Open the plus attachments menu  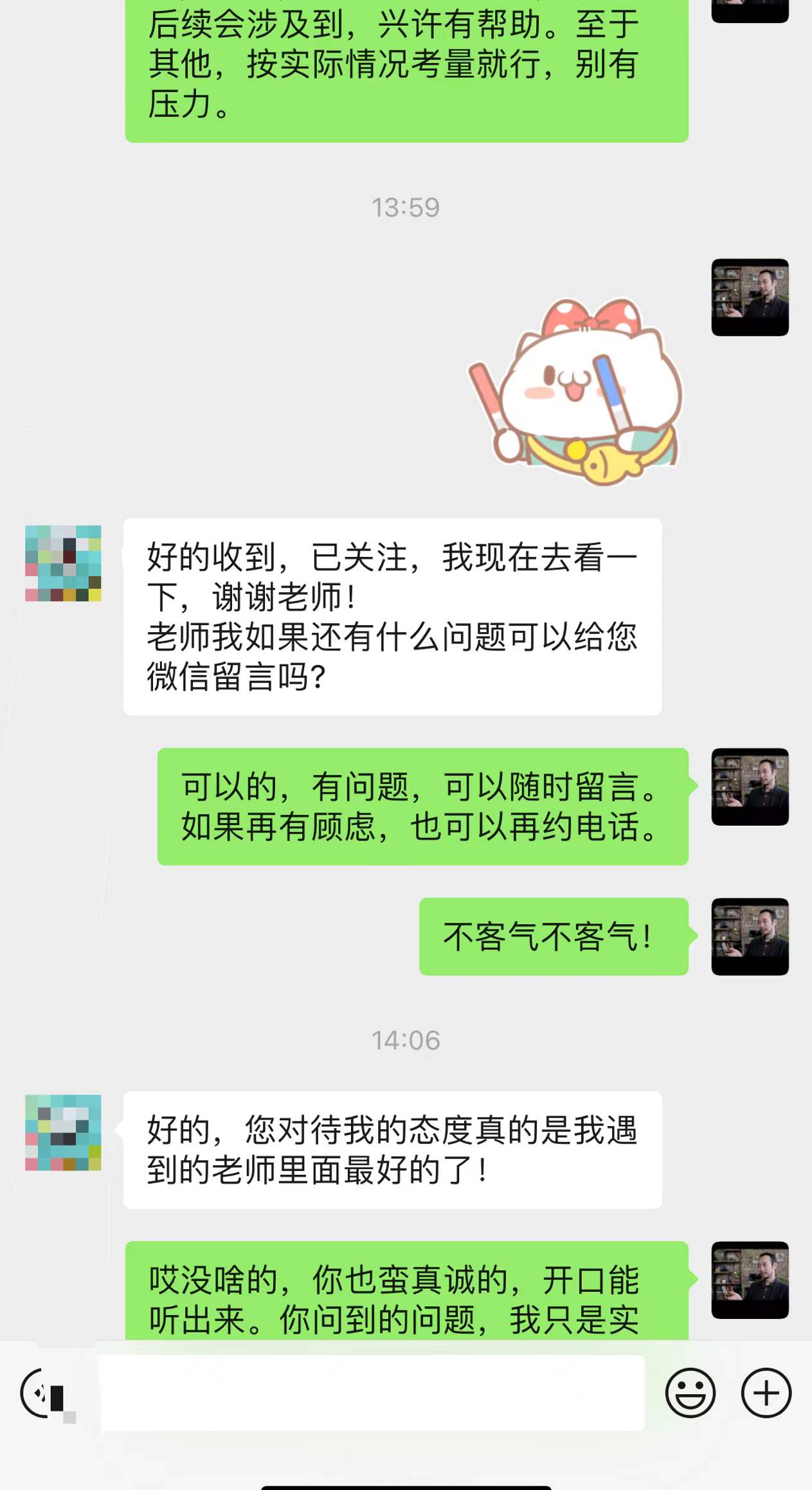coord(766,1393)
